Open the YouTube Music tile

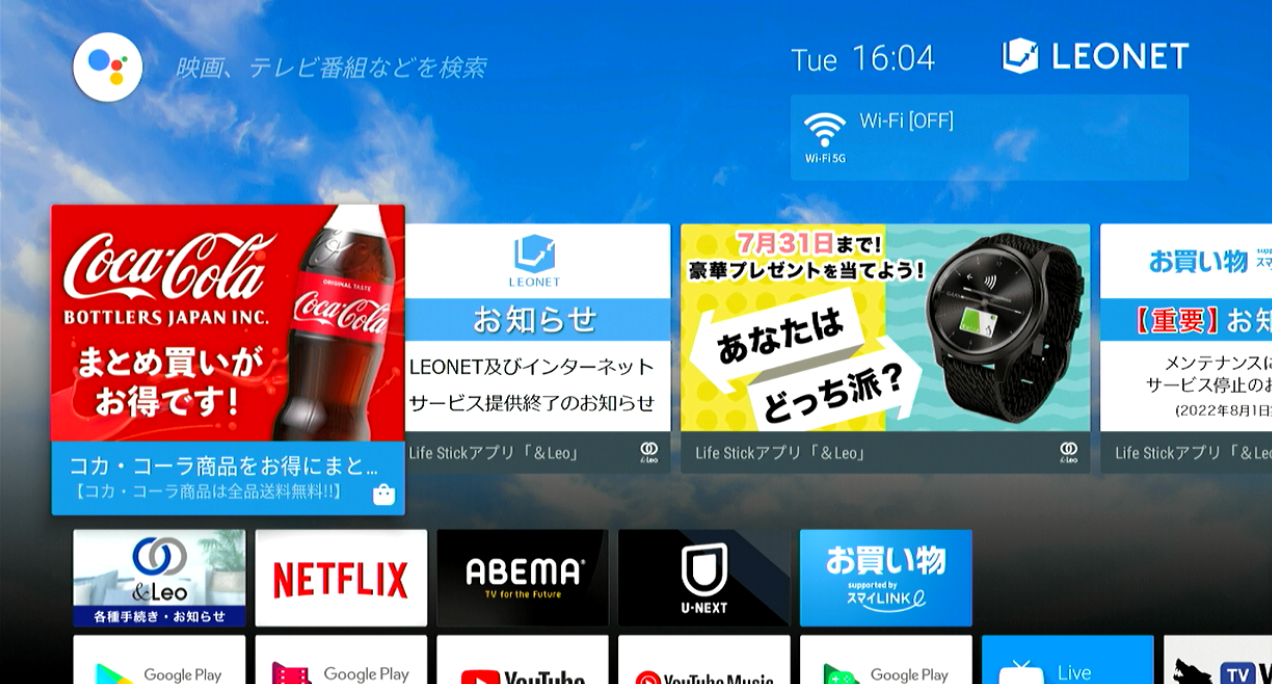pyautogui.click(x=704, y=662)
